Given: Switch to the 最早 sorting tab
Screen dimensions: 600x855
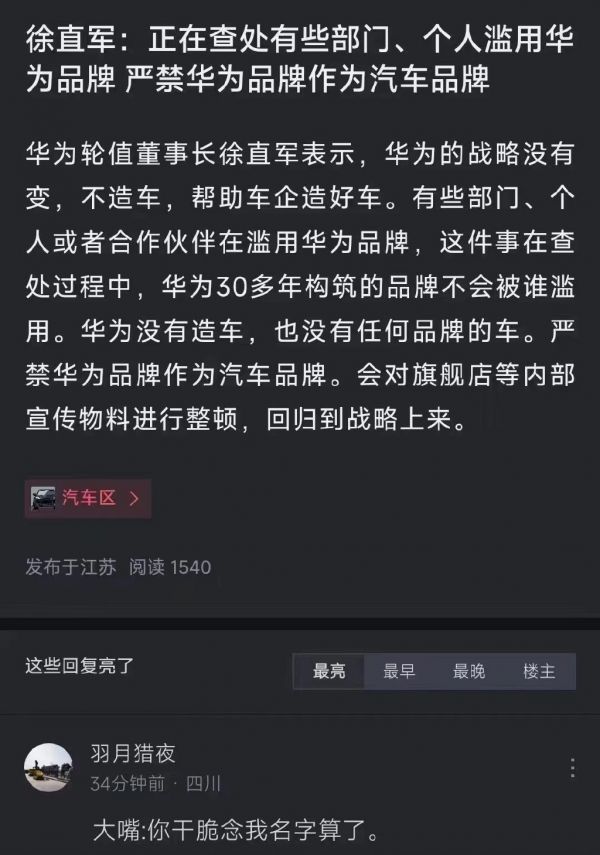Looking at the screenshot, I should pyautogui.click(x=399, y=672).
